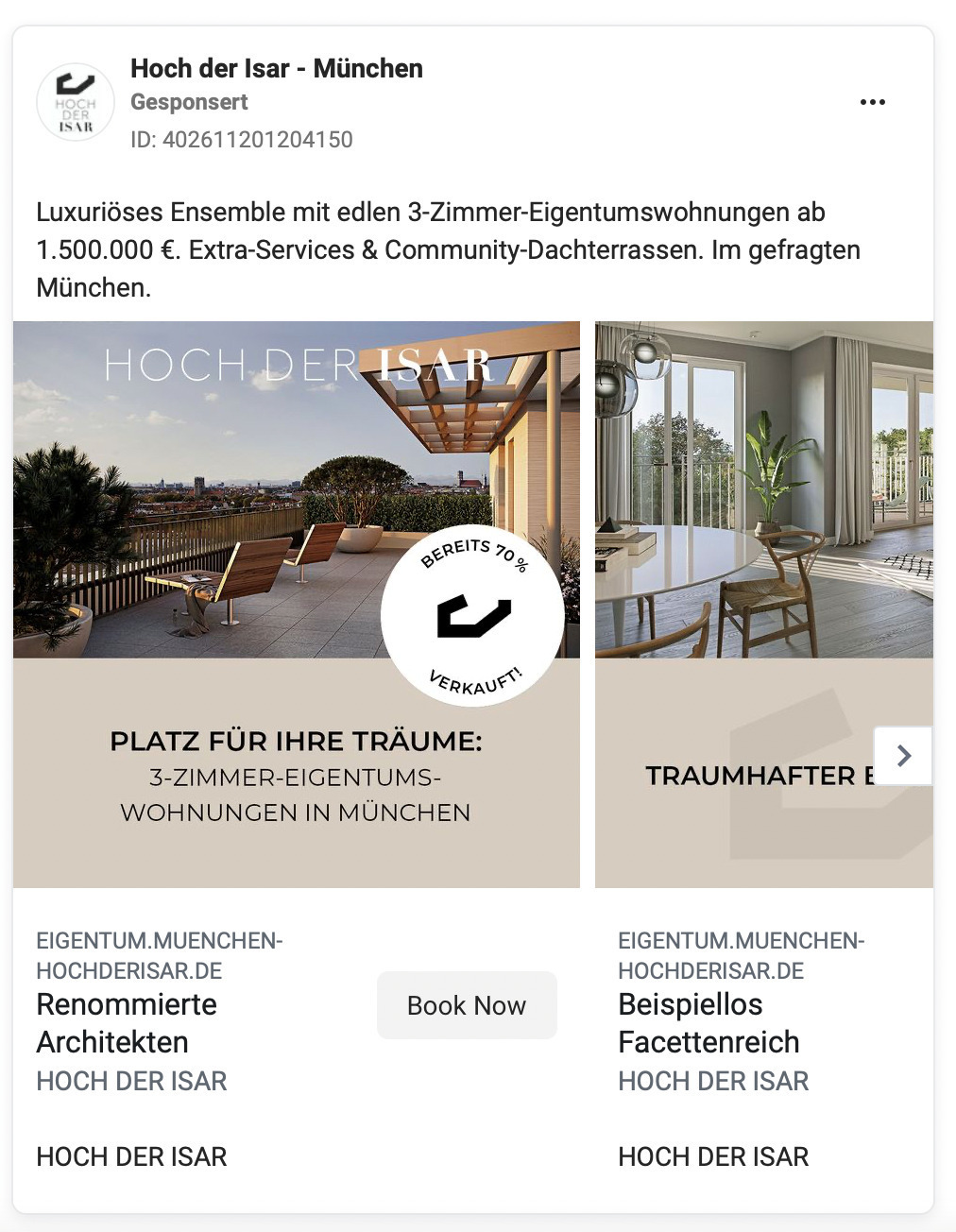Show the next carousel card
The image size is (956, 1232).
(903, 756)
